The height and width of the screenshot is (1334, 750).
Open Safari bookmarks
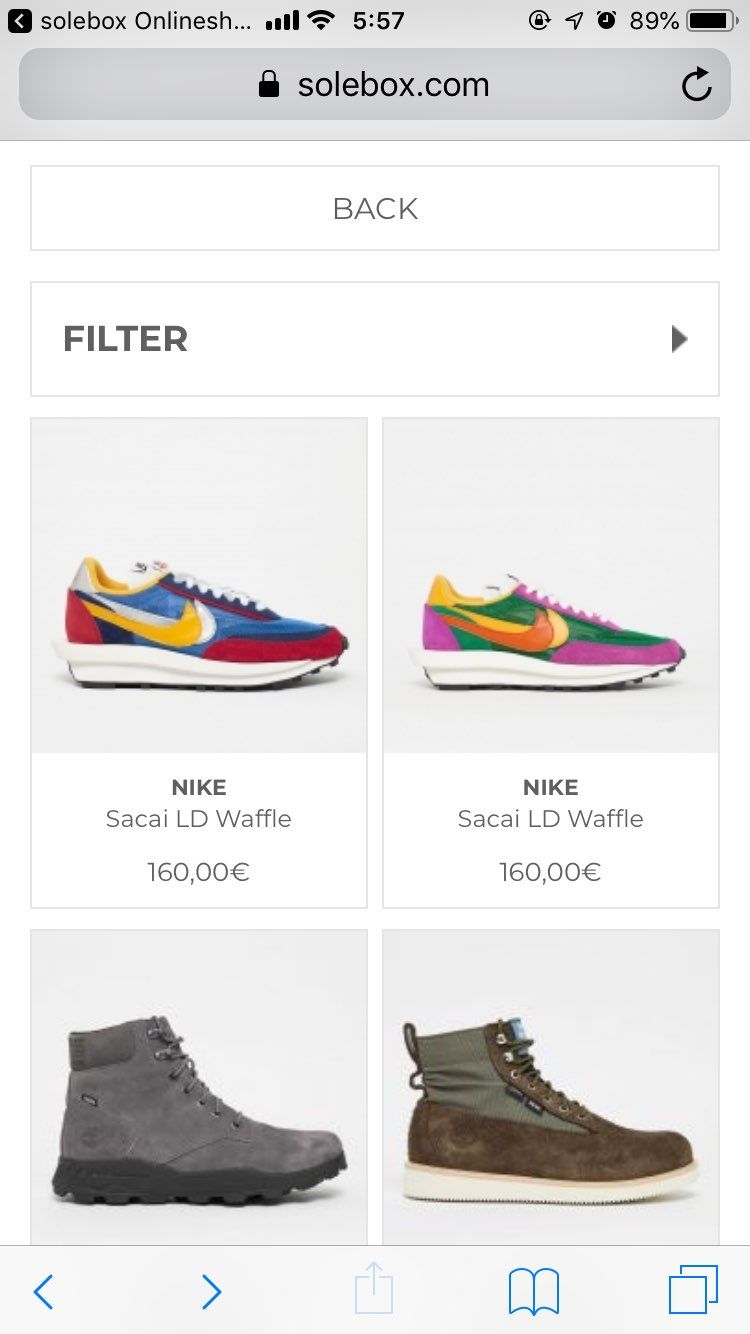coord(534,1291)
